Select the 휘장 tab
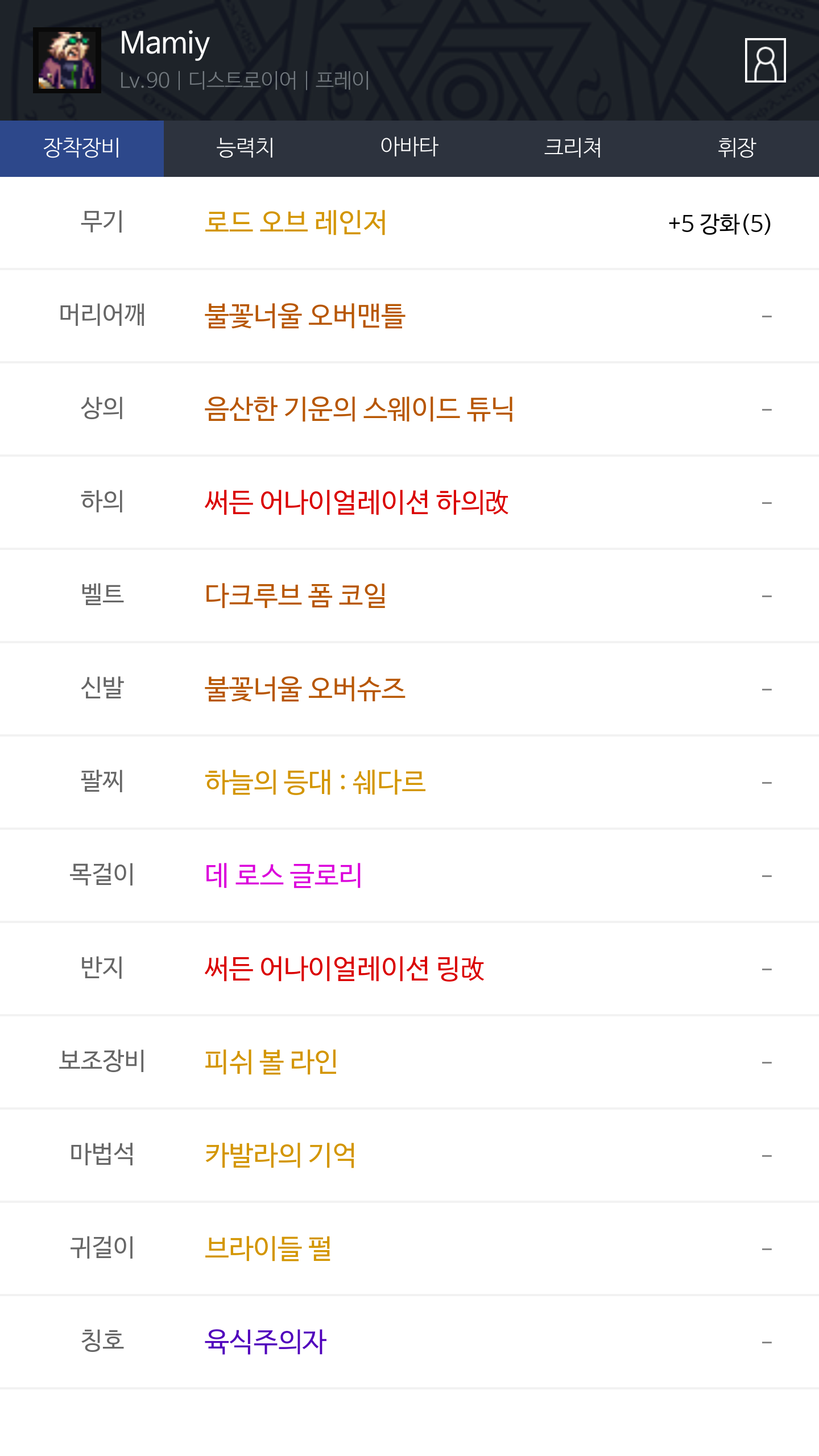This screenshot has width=819, height=1456. pyautogui.click(x=737, y=148)
